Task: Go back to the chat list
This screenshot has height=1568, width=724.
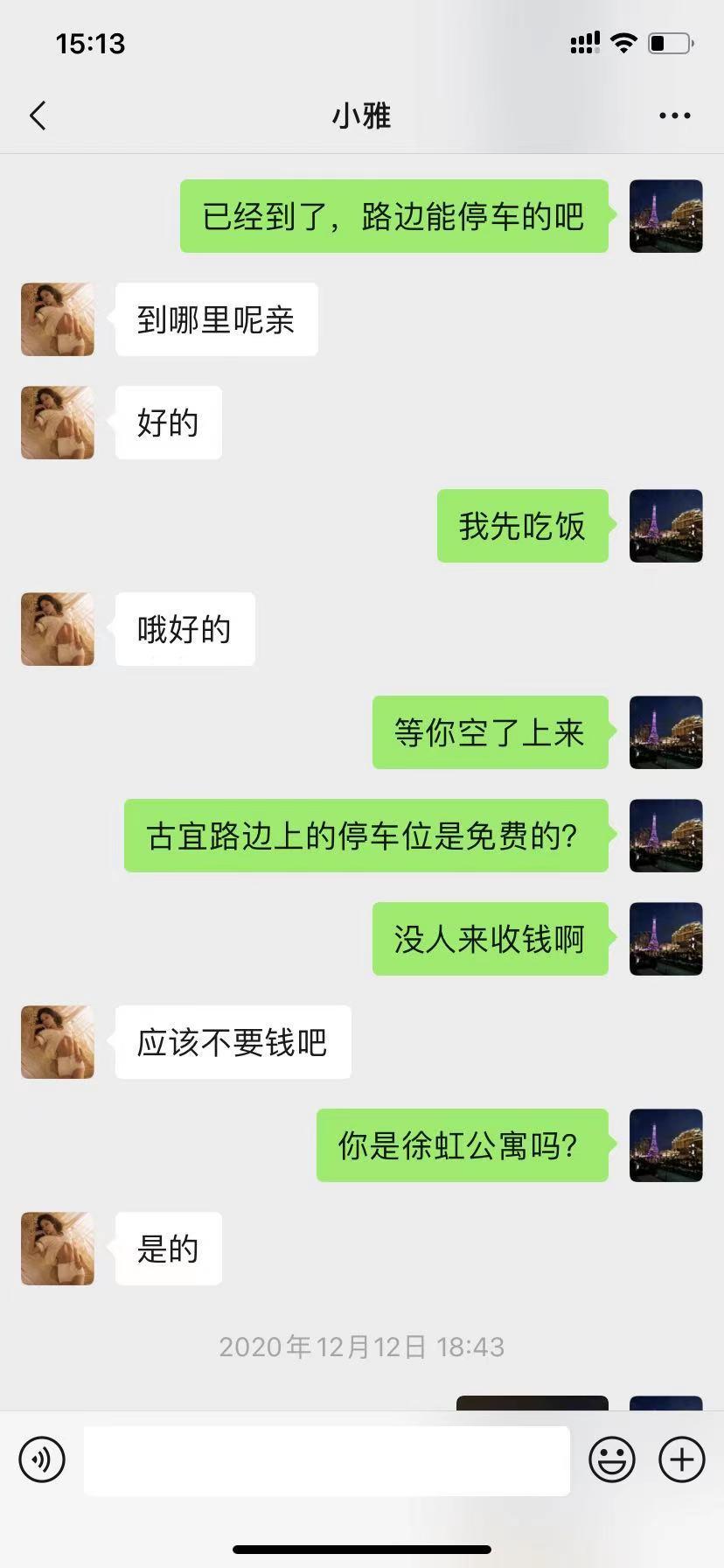Action: coord(38,115)
